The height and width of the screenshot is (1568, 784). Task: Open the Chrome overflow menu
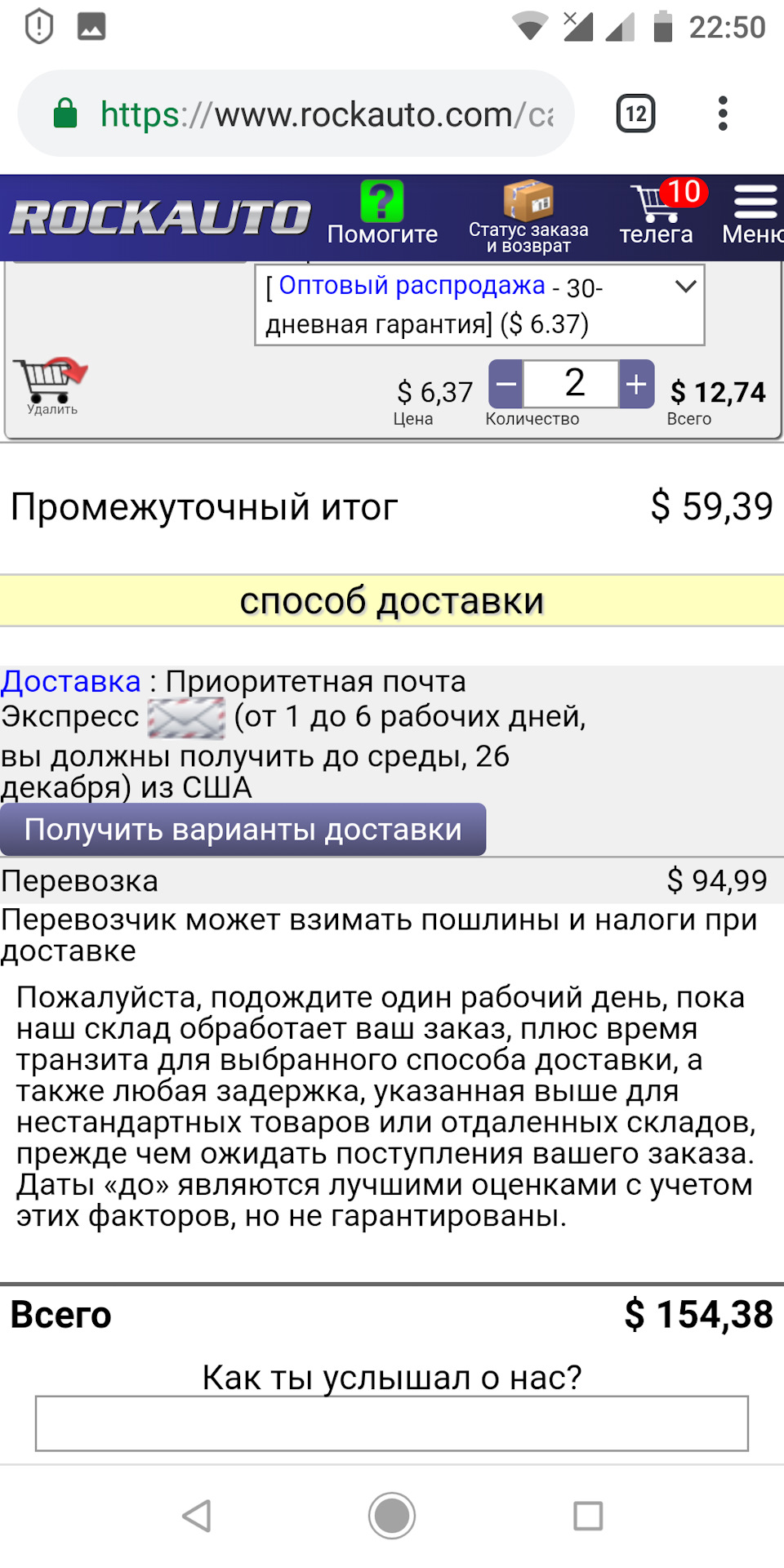(x=722, y=114)
